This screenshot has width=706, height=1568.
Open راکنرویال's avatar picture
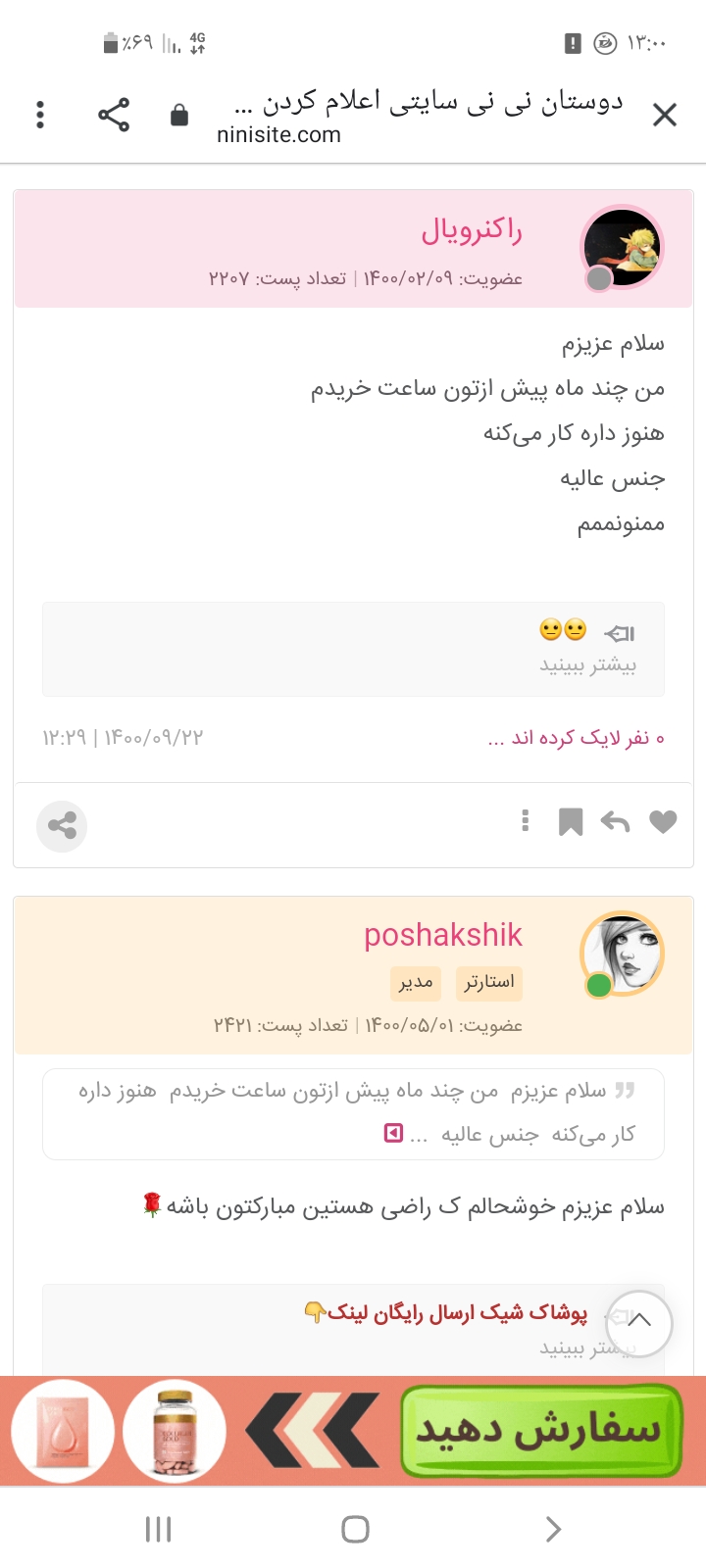pos(622,247)
